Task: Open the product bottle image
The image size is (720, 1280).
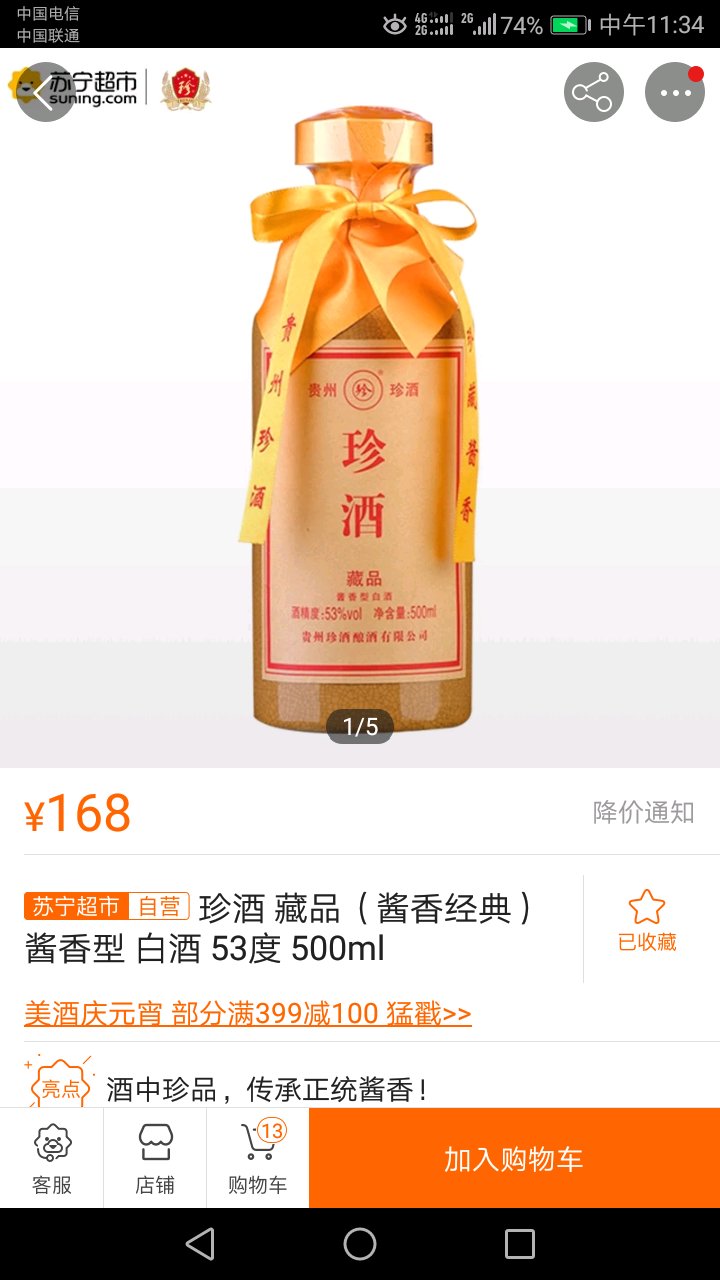Action: [x=360, y=420]
